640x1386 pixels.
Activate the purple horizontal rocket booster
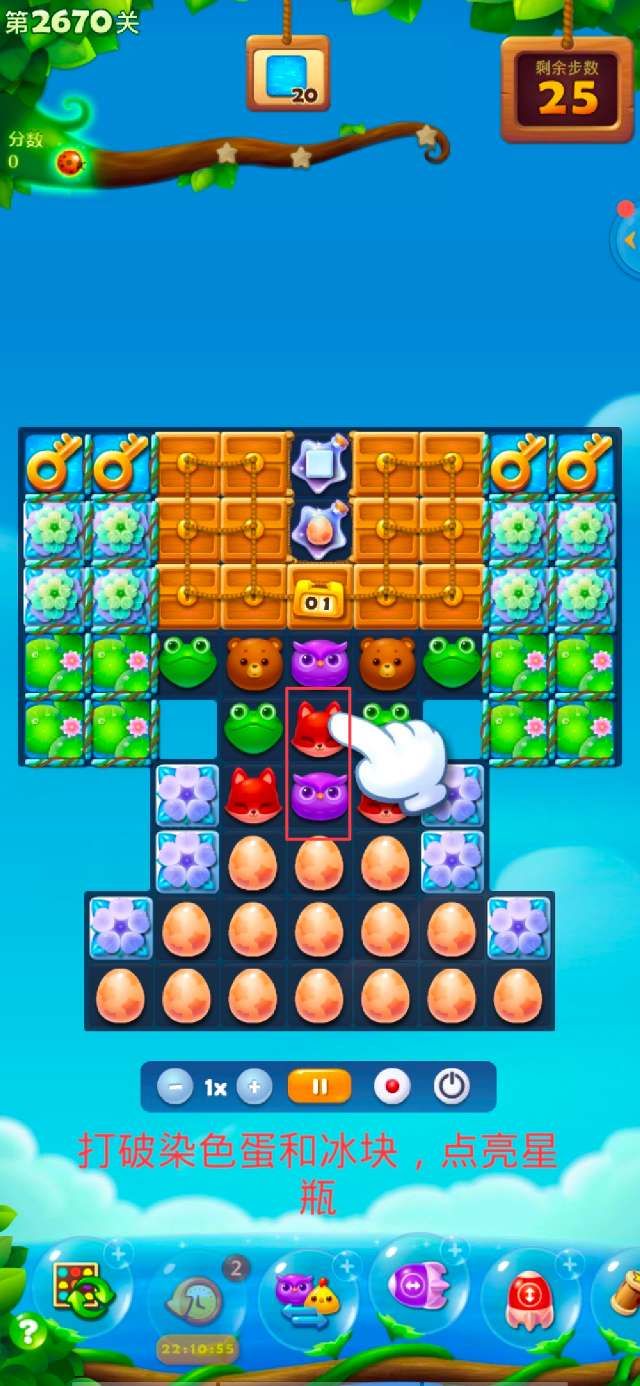click(419, 1285)
